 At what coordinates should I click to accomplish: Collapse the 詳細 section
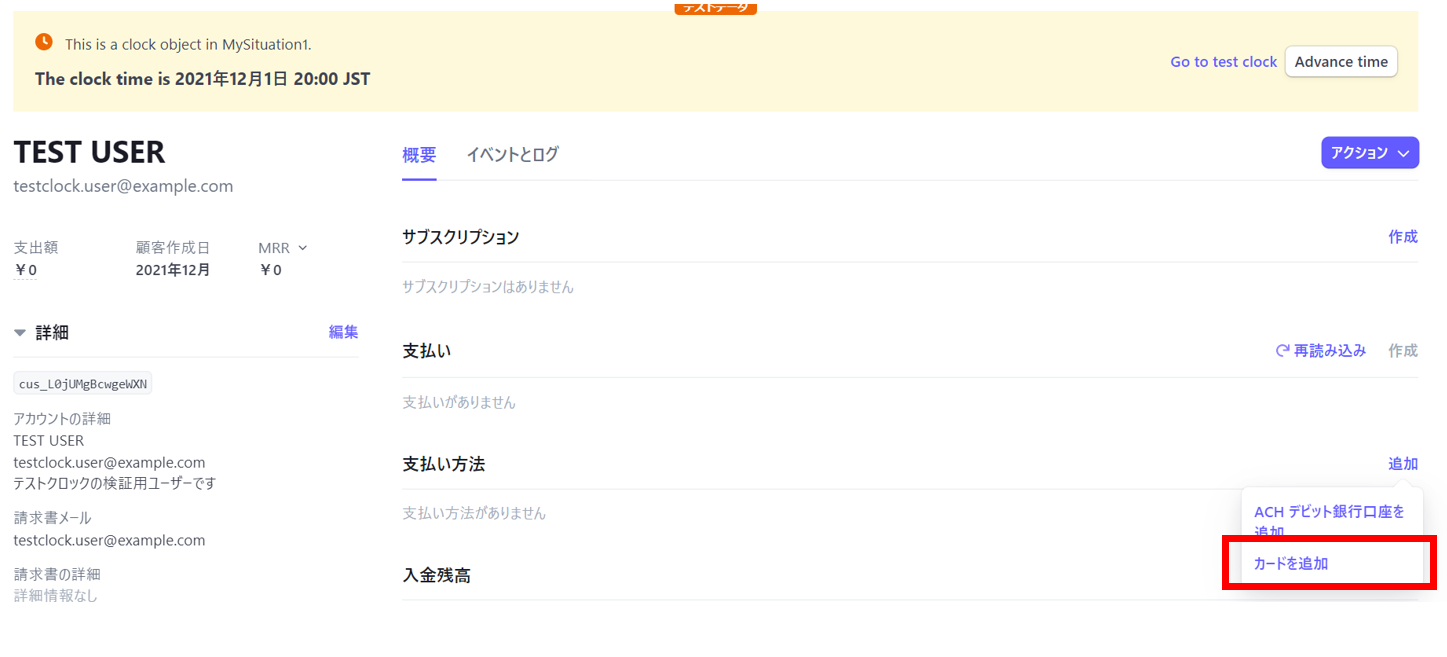pyautogui.click(x=20, y=333)
